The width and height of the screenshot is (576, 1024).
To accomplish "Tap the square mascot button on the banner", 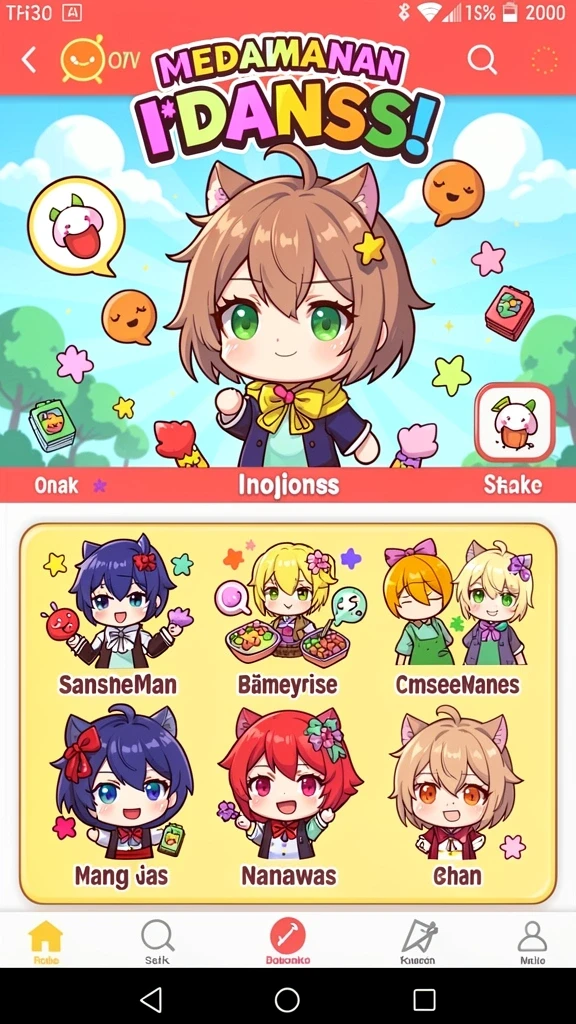I will tap(515, 422).
